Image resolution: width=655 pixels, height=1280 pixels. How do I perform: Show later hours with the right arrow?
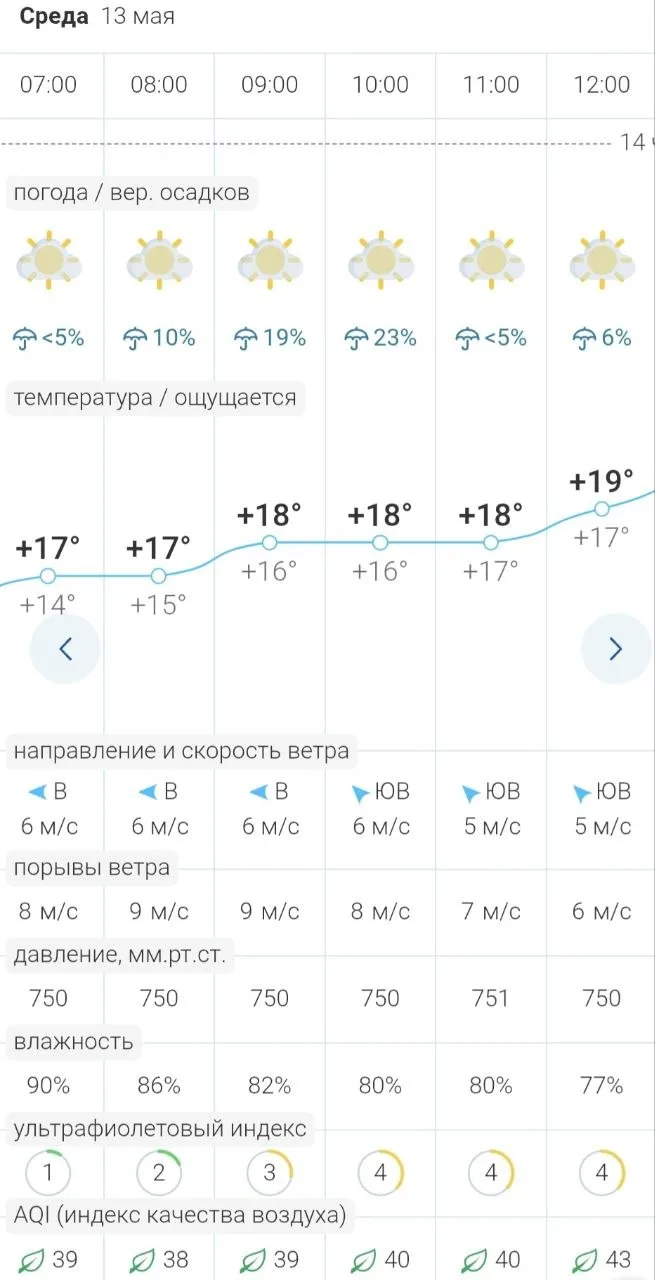point(616,649)
